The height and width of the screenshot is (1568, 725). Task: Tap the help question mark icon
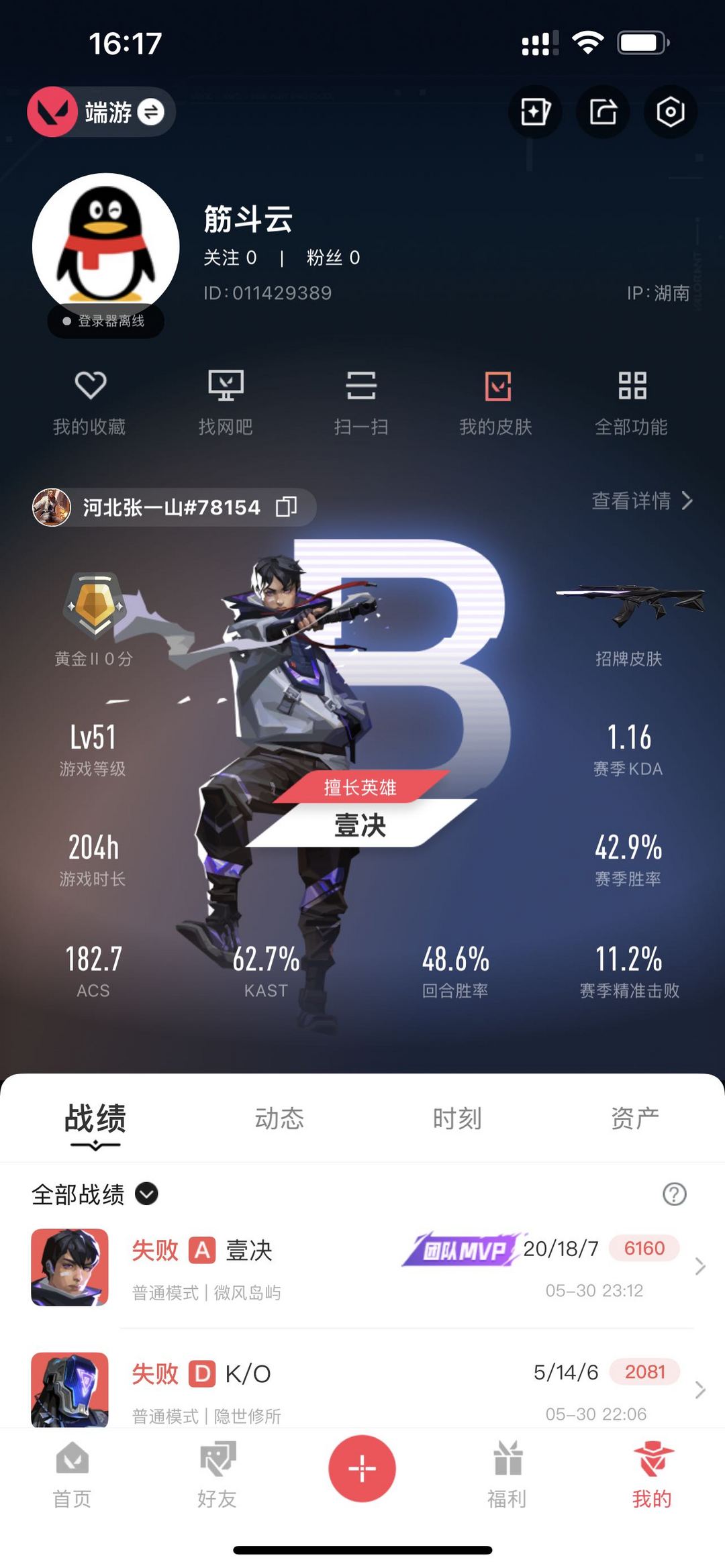pos(674,1194)
